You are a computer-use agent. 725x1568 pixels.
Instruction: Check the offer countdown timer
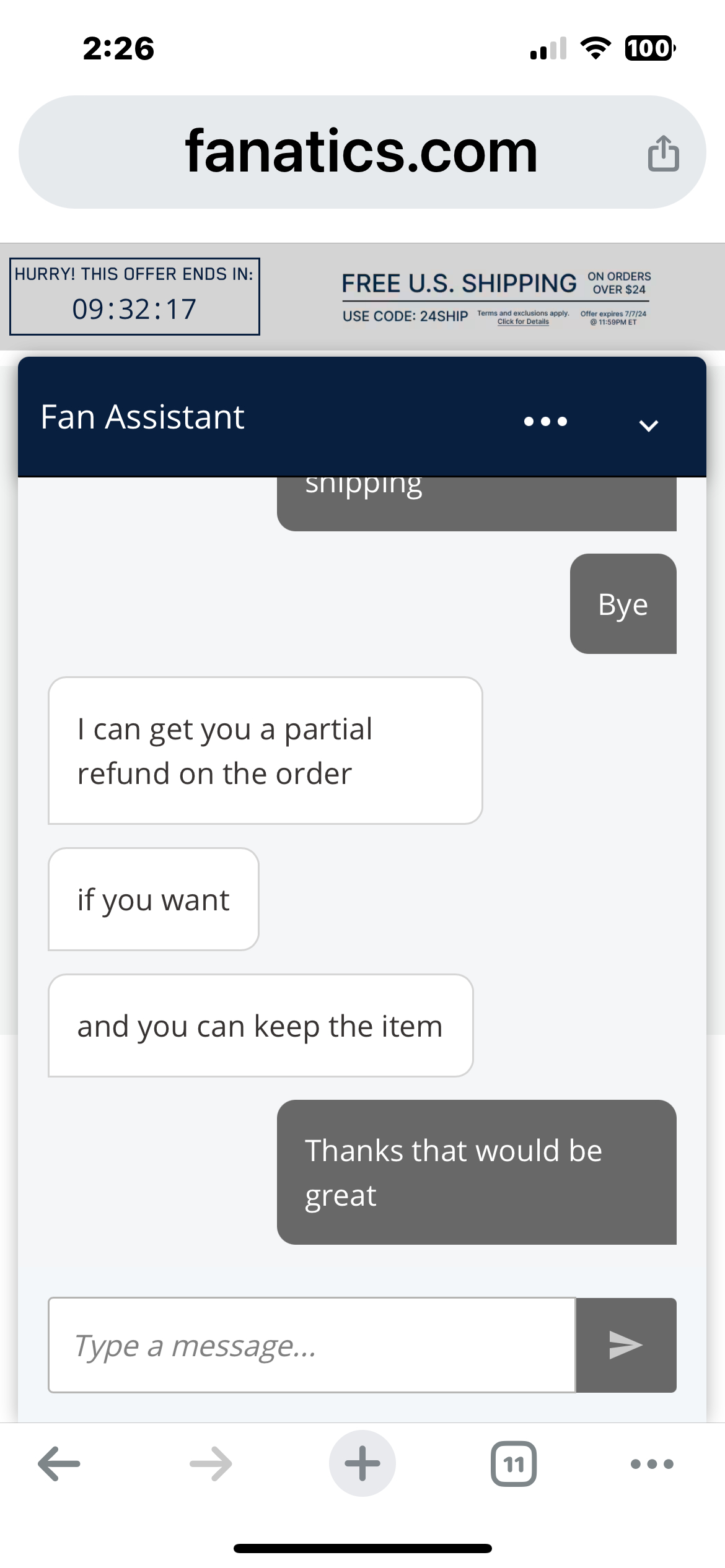point(134,308)
